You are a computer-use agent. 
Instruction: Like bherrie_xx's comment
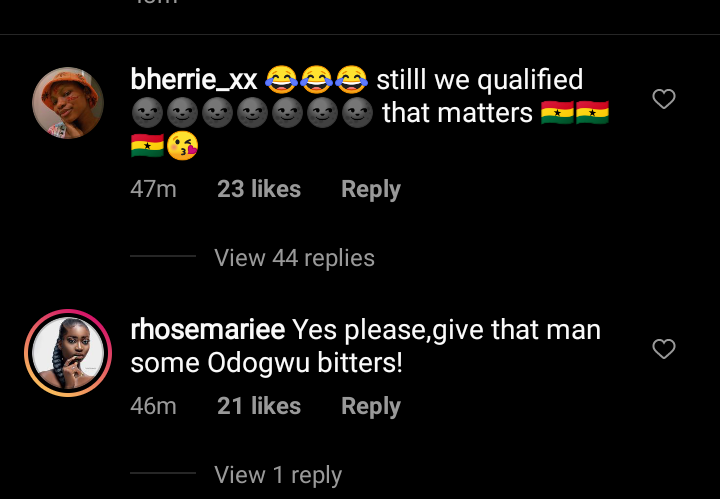click(664, 99)
